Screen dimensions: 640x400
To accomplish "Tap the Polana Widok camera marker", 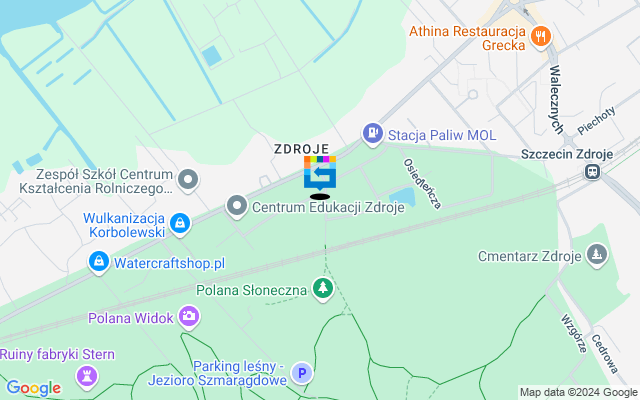I will 188,317.
